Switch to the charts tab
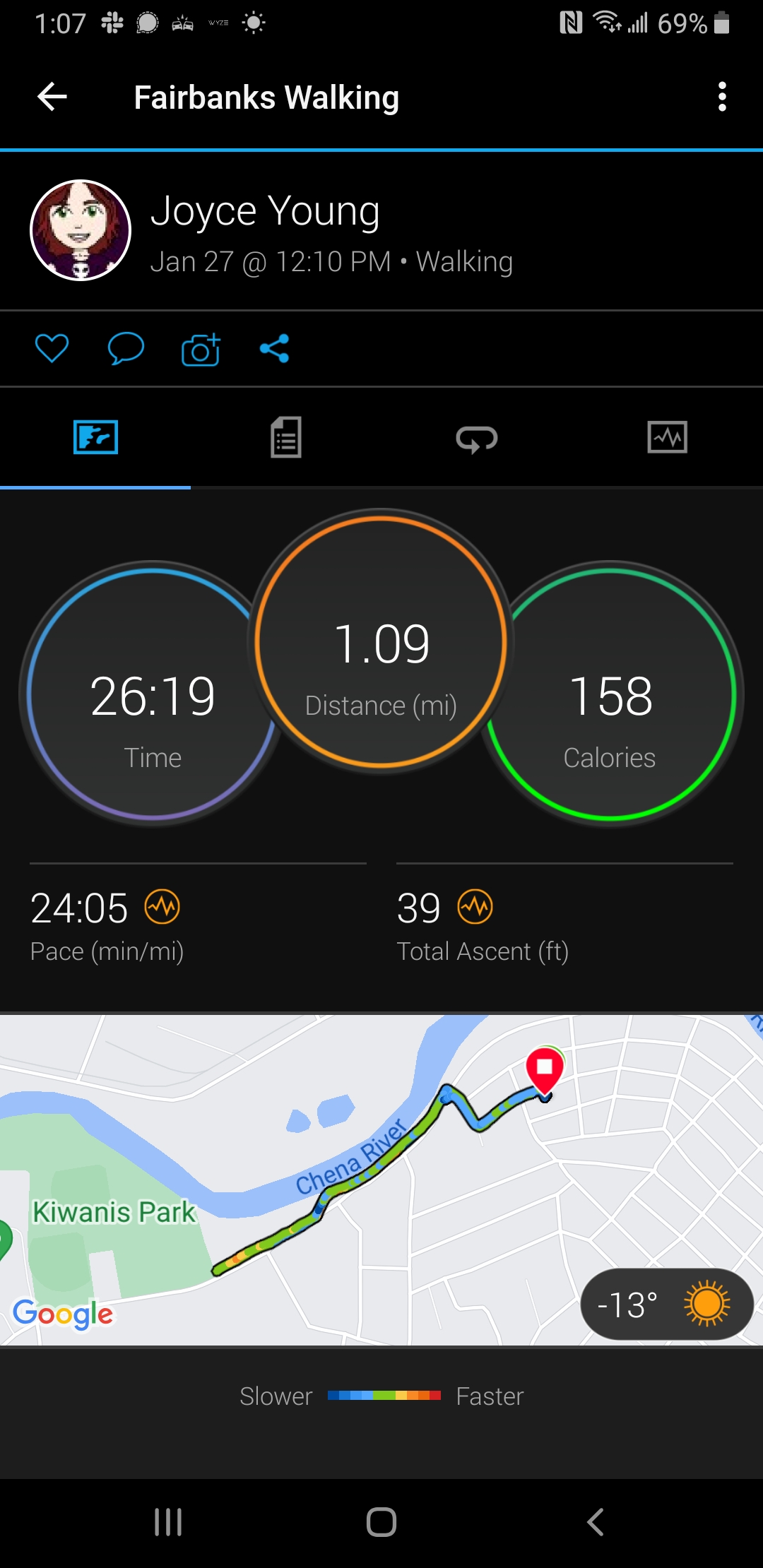The height and width of the screenshot is (1568, 763). tap(668, 437)
